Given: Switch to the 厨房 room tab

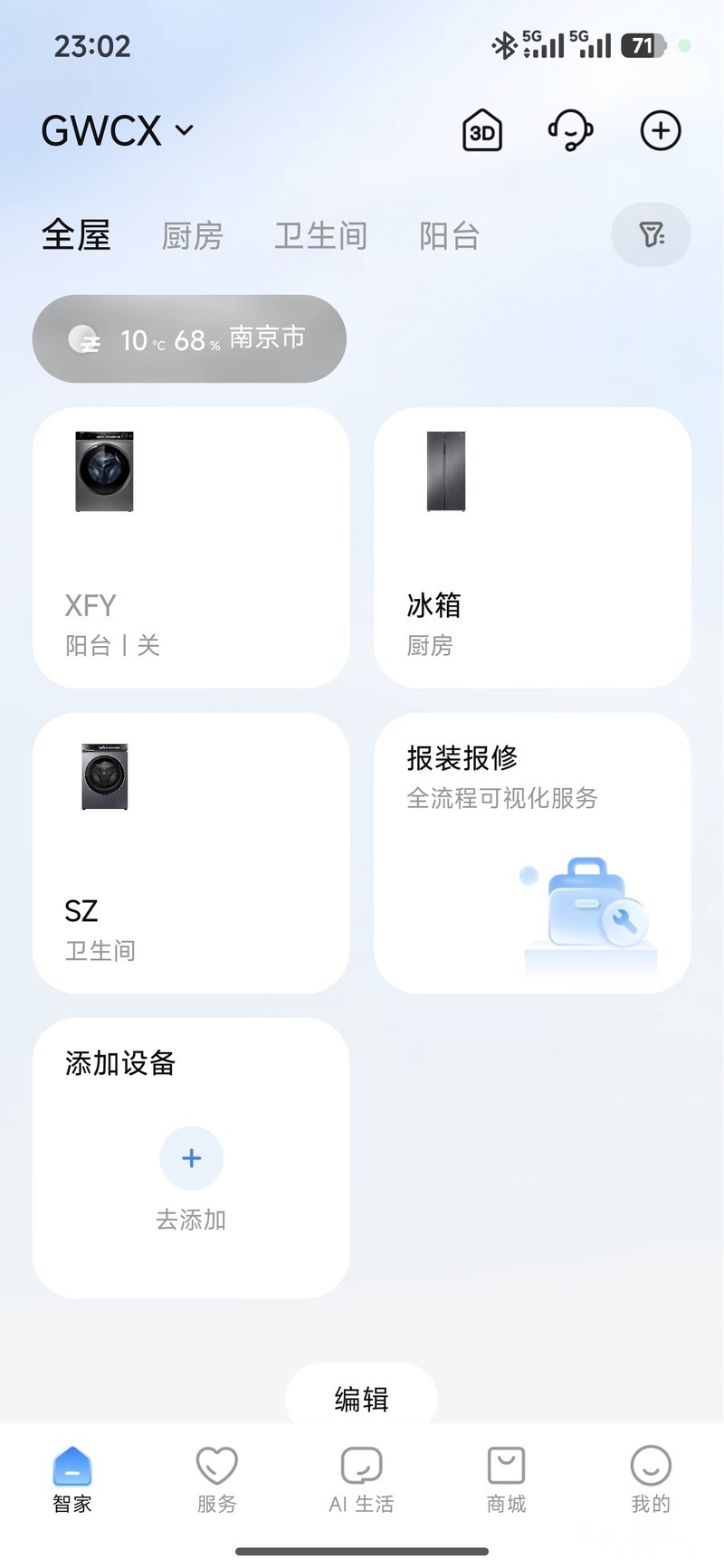Looking at the screenshot, I should (x=192, y=236).
